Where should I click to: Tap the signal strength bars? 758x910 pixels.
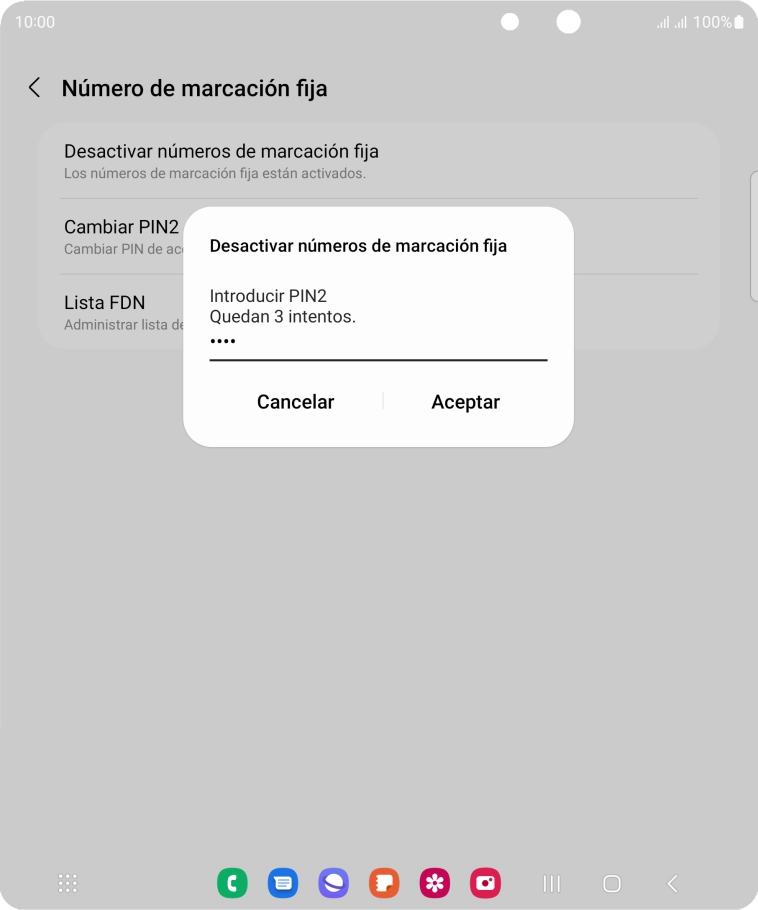coord(668,21)
